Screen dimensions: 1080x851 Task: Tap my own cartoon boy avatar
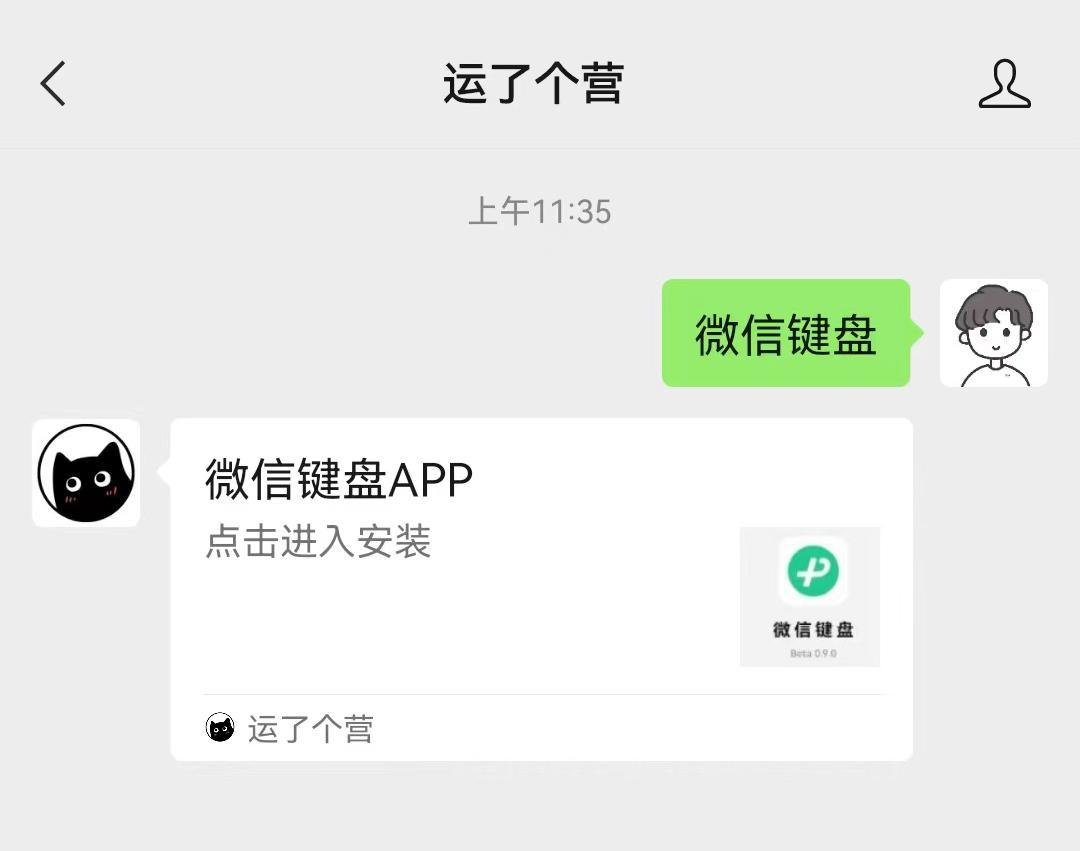click(993, 333)
